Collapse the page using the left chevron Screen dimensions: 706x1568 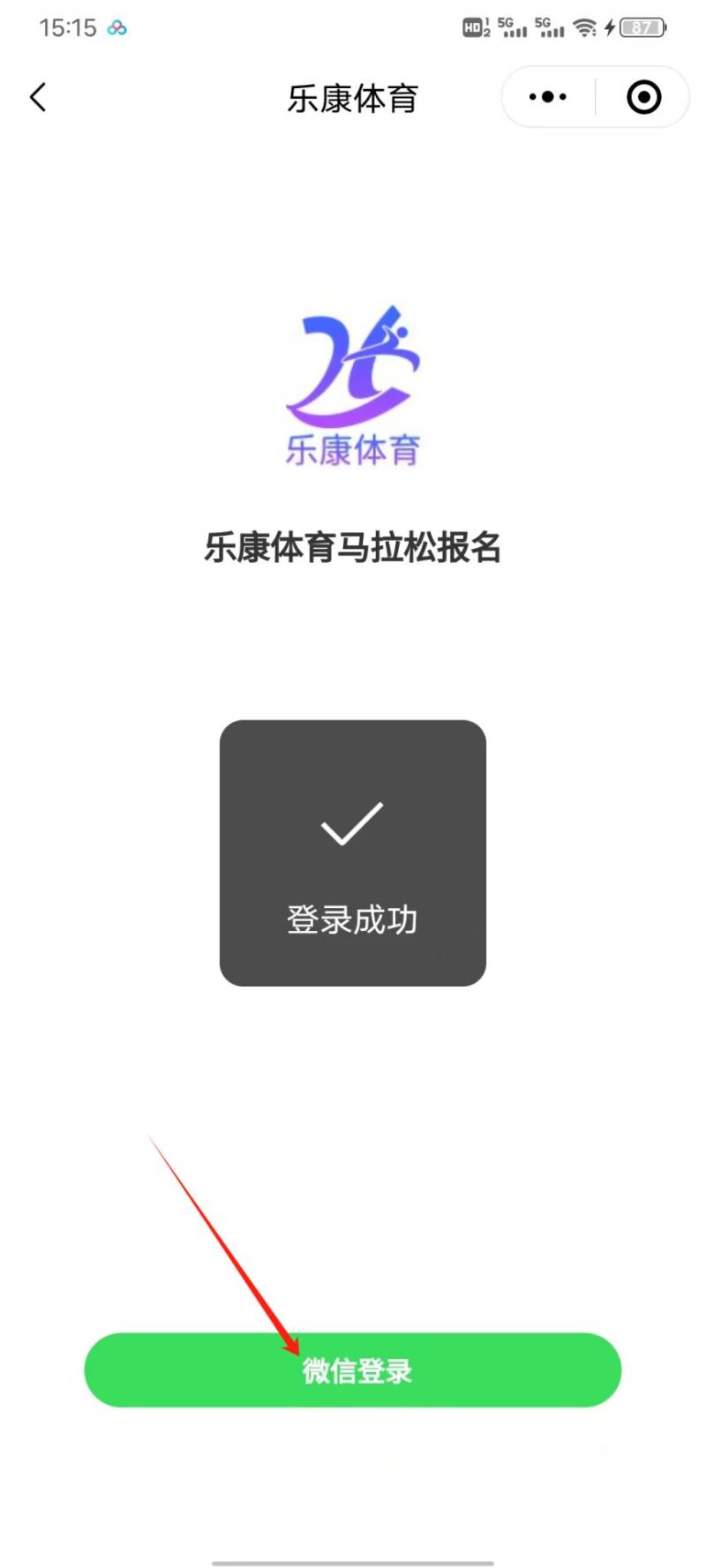(38, 97)
